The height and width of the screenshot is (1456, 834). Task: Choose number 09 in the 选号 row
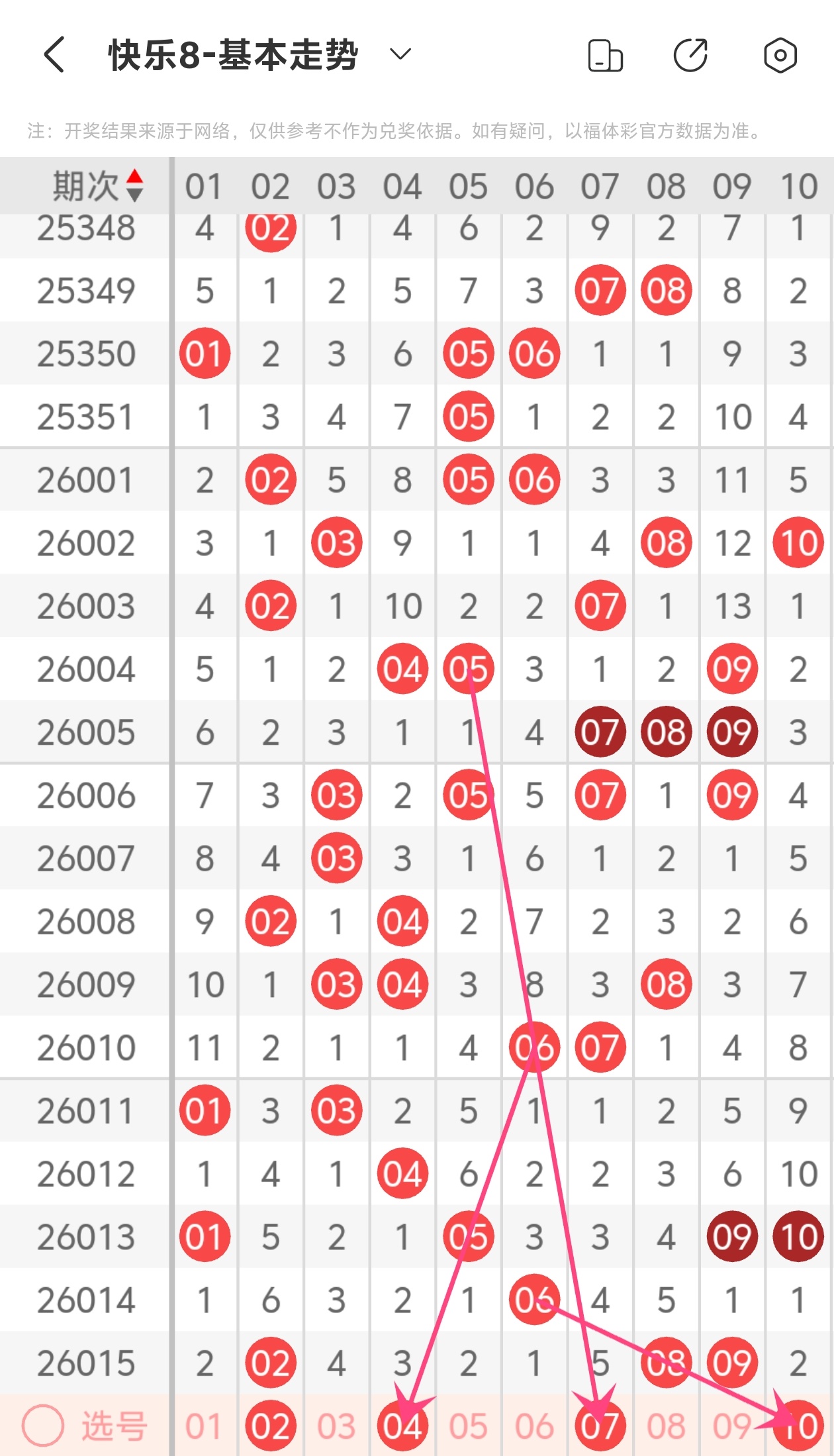[x=731, y=1426]
